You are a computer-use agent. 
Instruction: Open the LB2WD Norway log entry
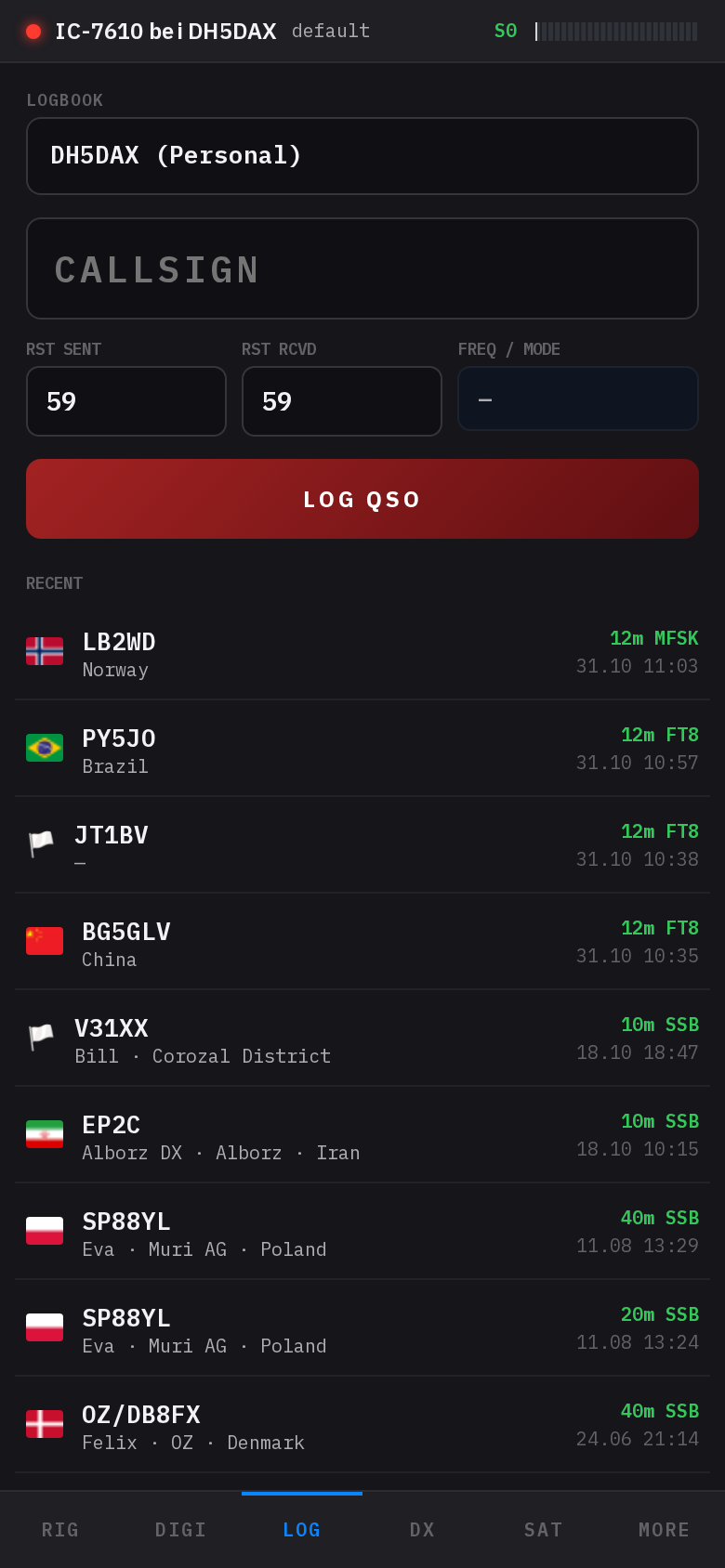click(x=362, y=652)
